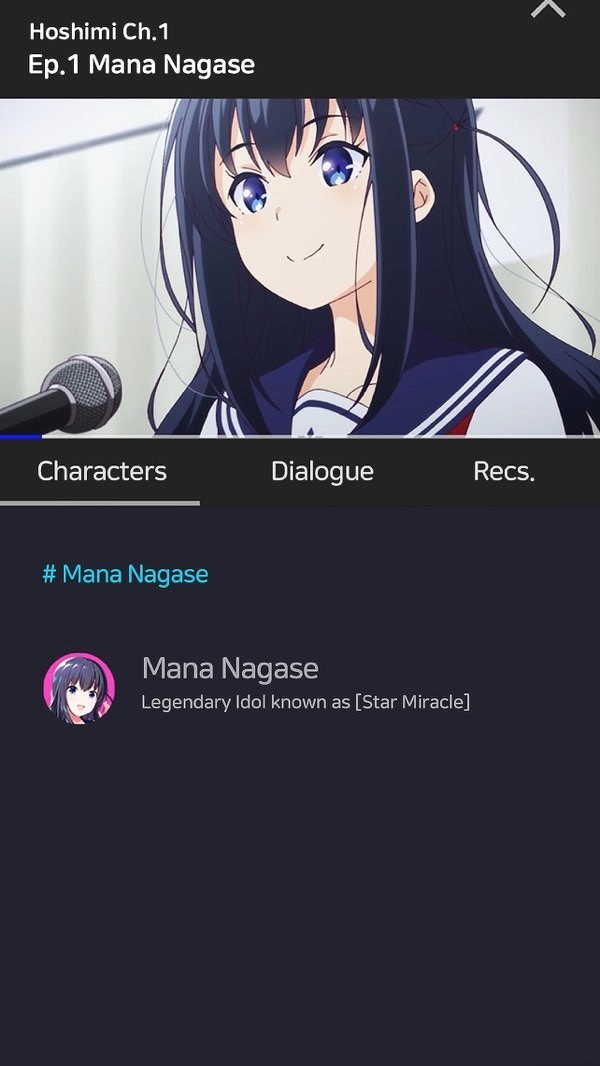This screenshot has height=1066, width=600.
Task: Switch to the Dialogue tab
Action: [x=322, y=472]
